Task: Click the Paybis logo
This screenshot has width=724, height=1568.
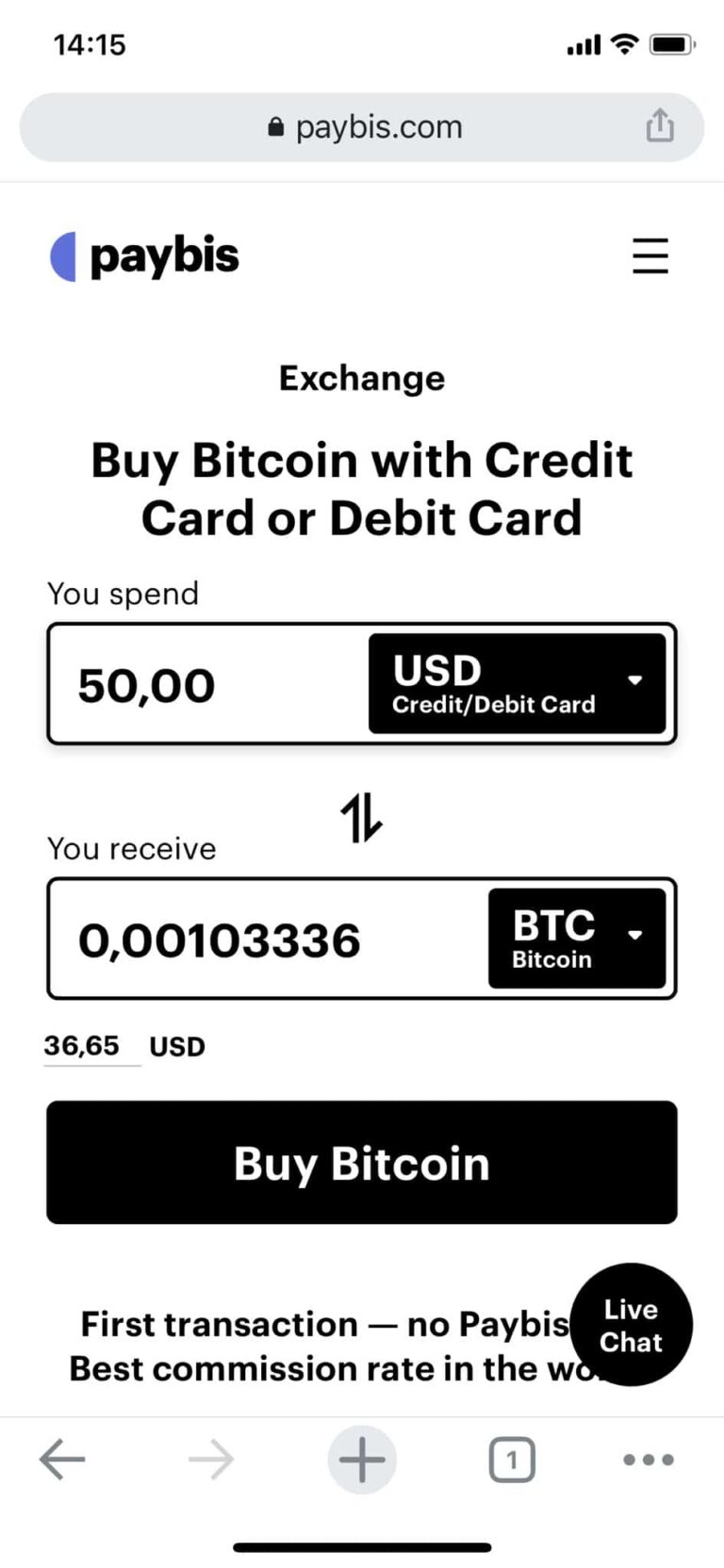Action: coord(144,255)
